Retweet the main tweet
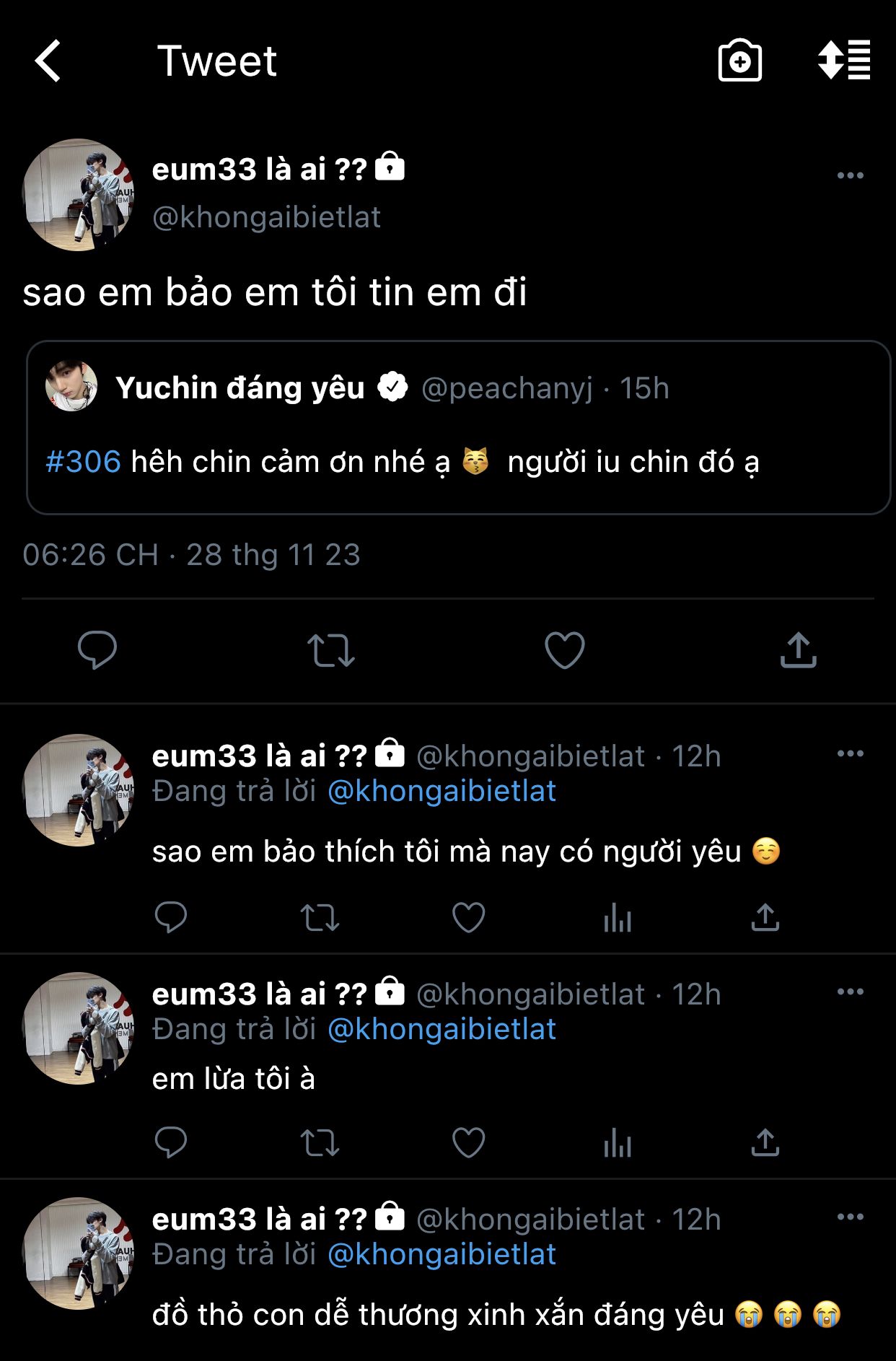Image resolution: width=896 pixels, height=1361 pixels. [x=330, y=650]
